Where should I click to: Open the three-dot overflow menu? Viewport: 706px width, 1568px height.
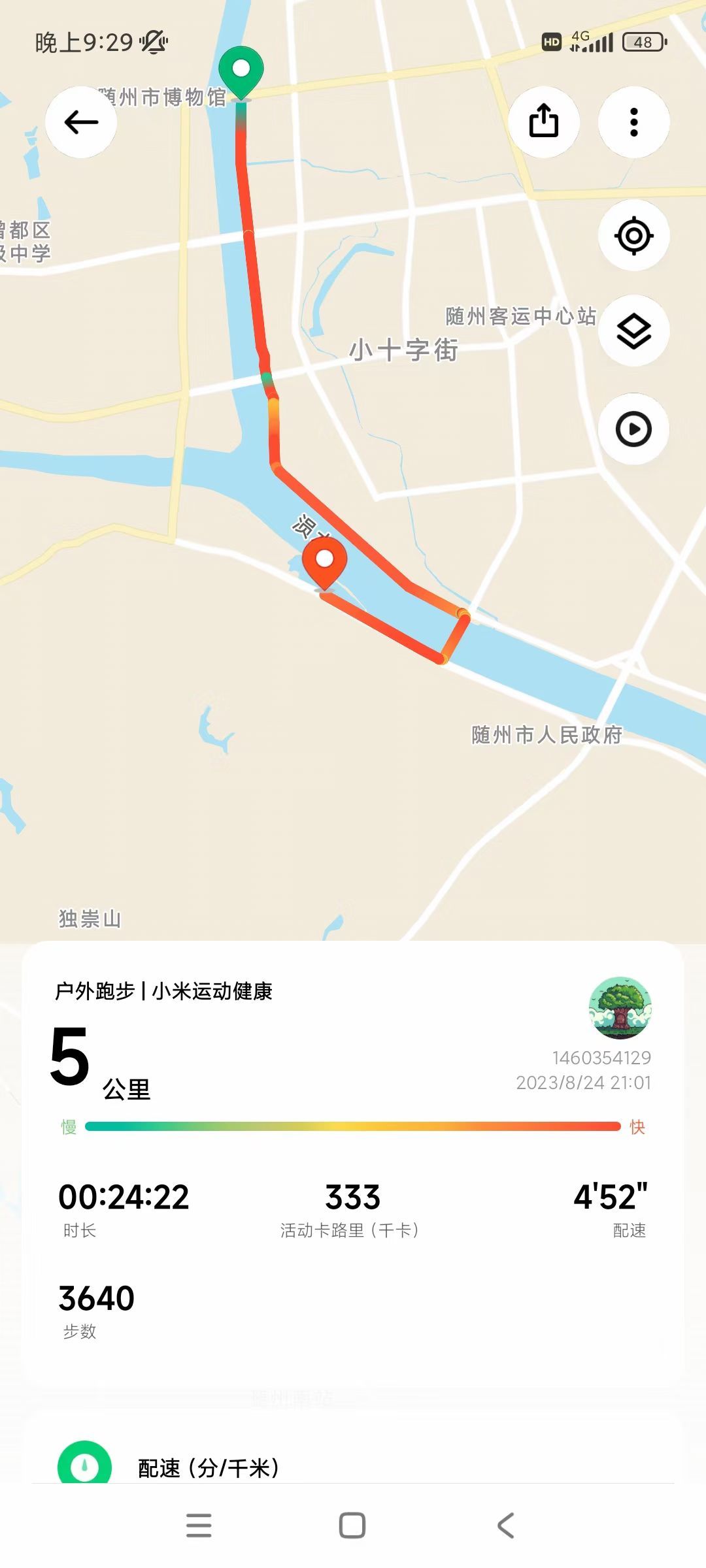pos(633,122)
